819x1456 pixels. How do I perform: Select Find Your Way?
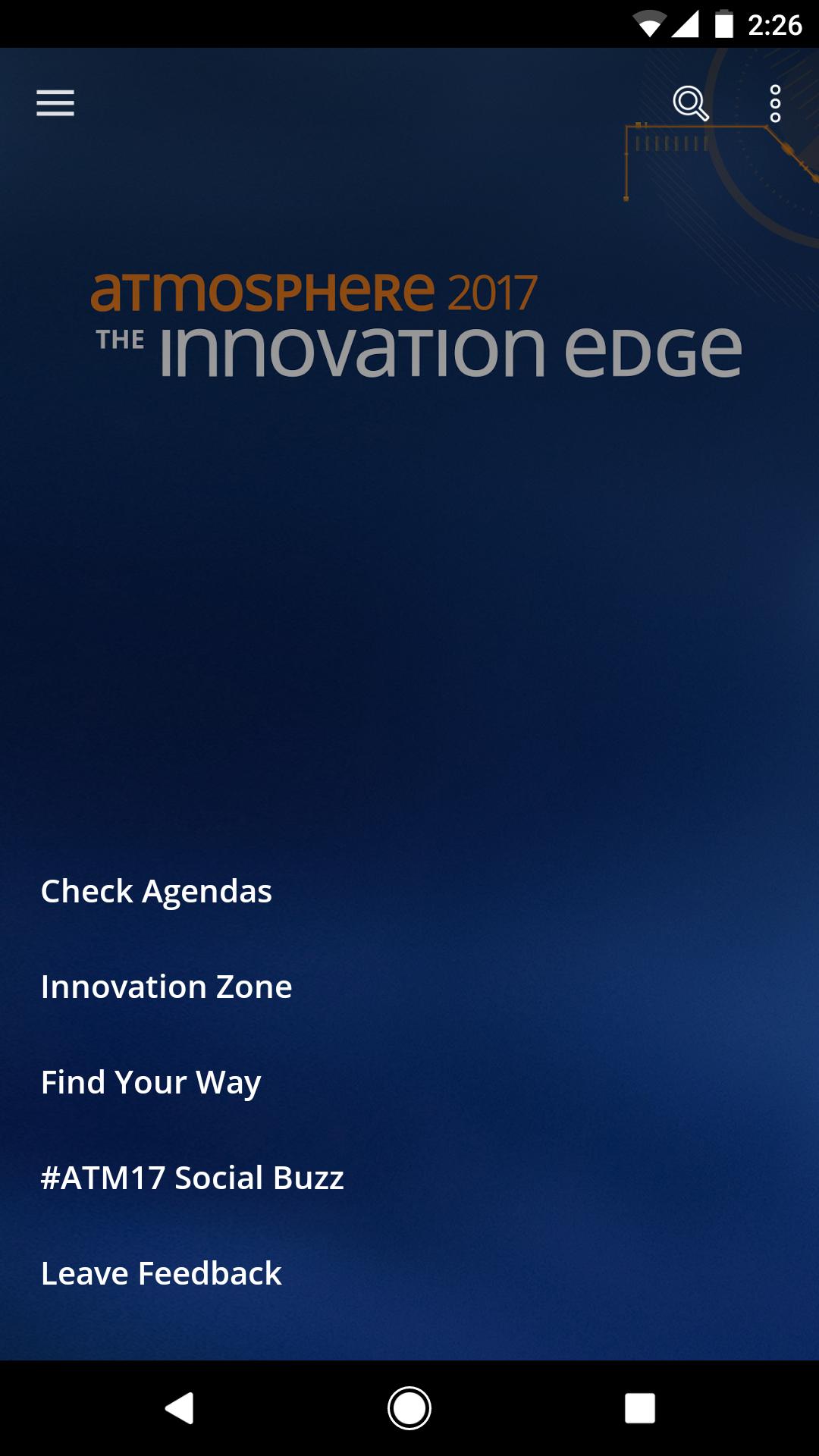point(151,1082)
